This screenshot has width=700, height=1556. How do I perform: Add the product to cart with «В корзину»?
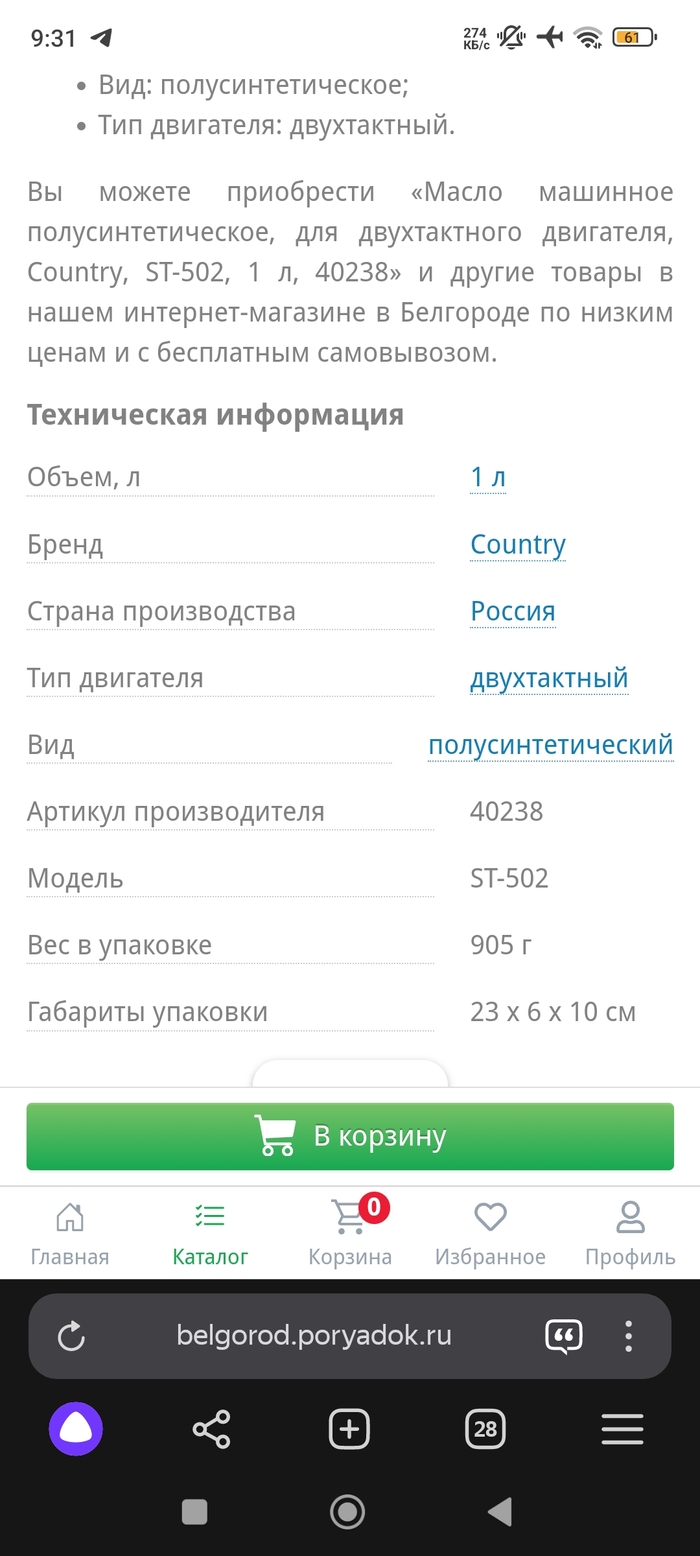tap(350, 1136)
